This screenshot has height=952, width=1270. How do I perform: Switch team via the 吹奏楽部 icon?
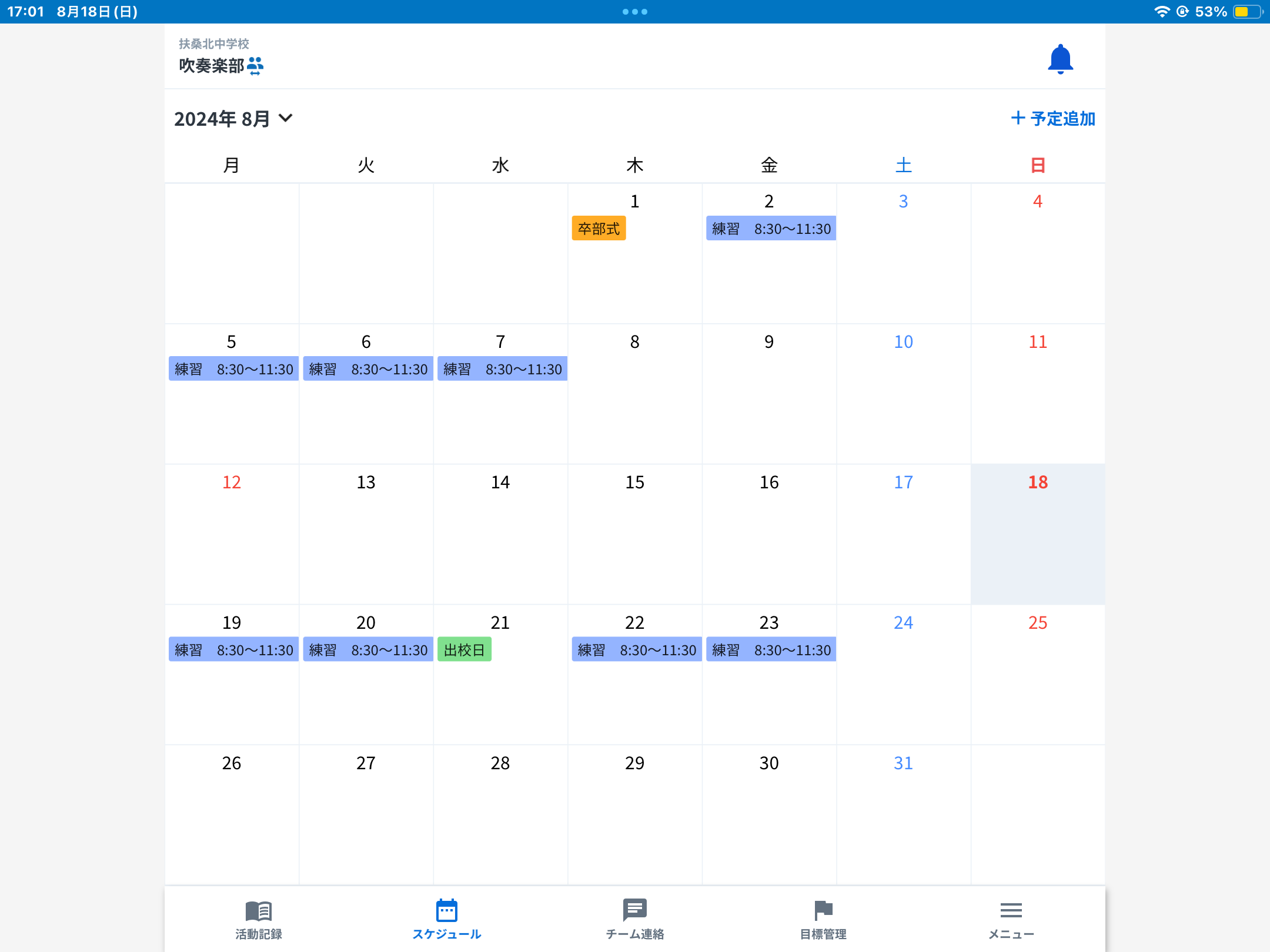click(255, 66)
